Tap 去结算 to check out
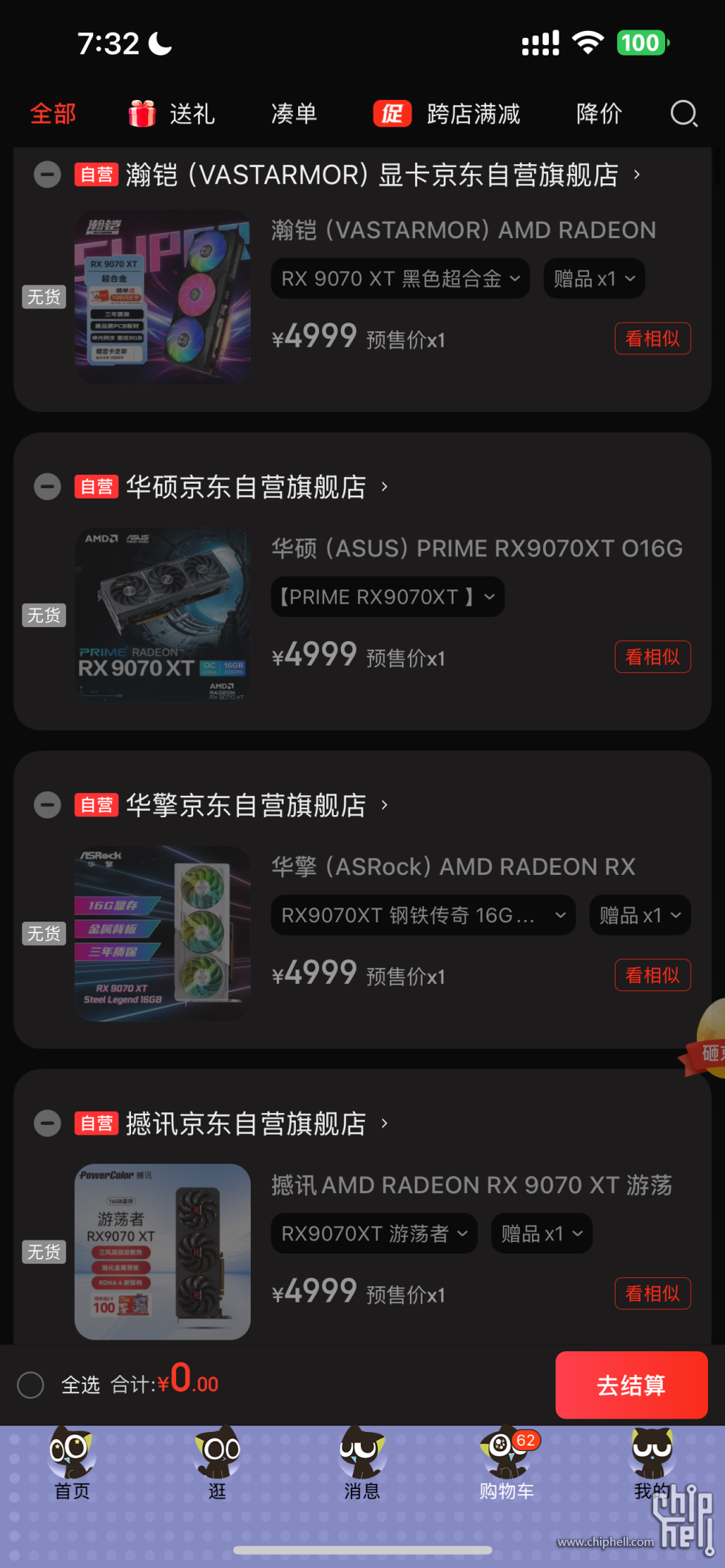Viewport: 725px width, 1568px height. (631, 1385)
